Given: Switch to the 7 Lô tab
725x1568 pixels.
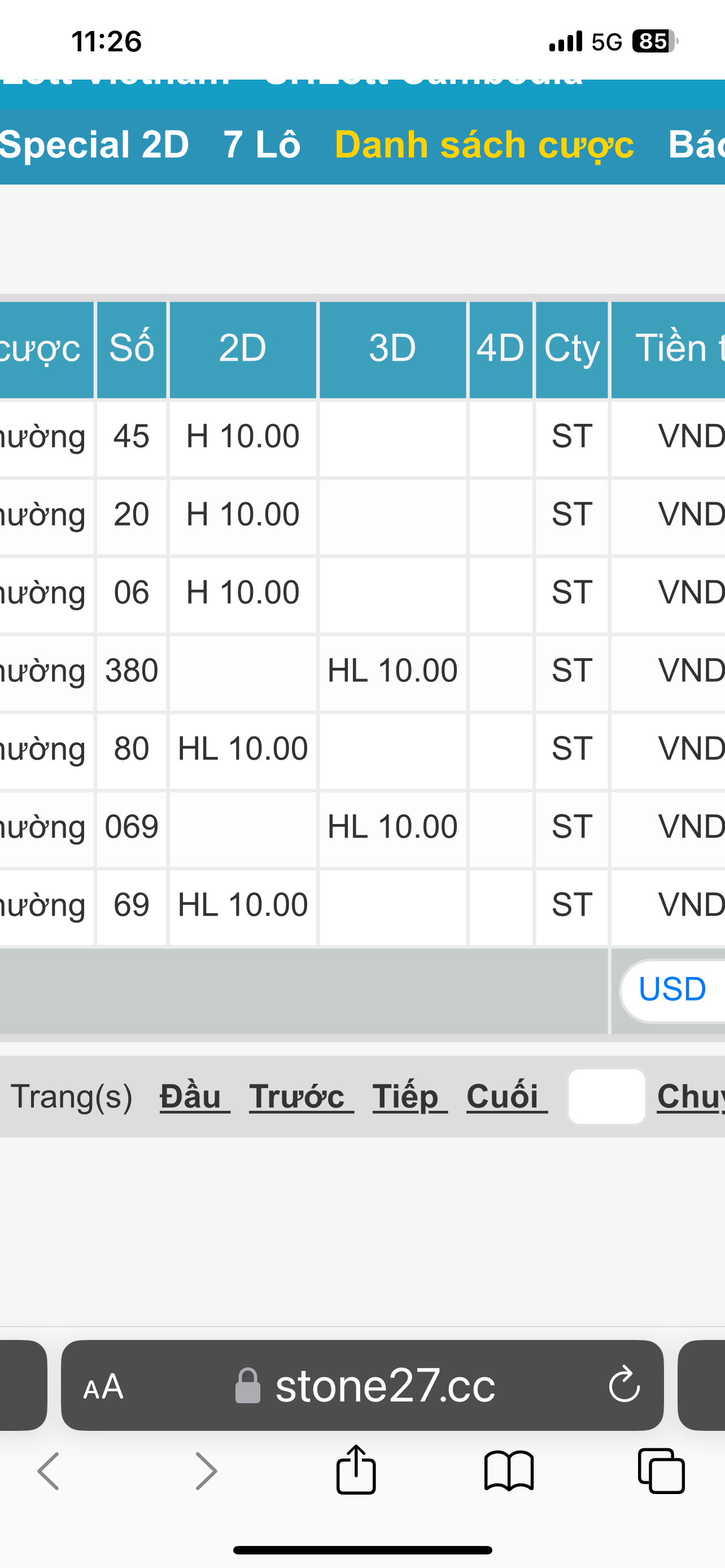Looking at the screenshot, I should pos(262,145).
